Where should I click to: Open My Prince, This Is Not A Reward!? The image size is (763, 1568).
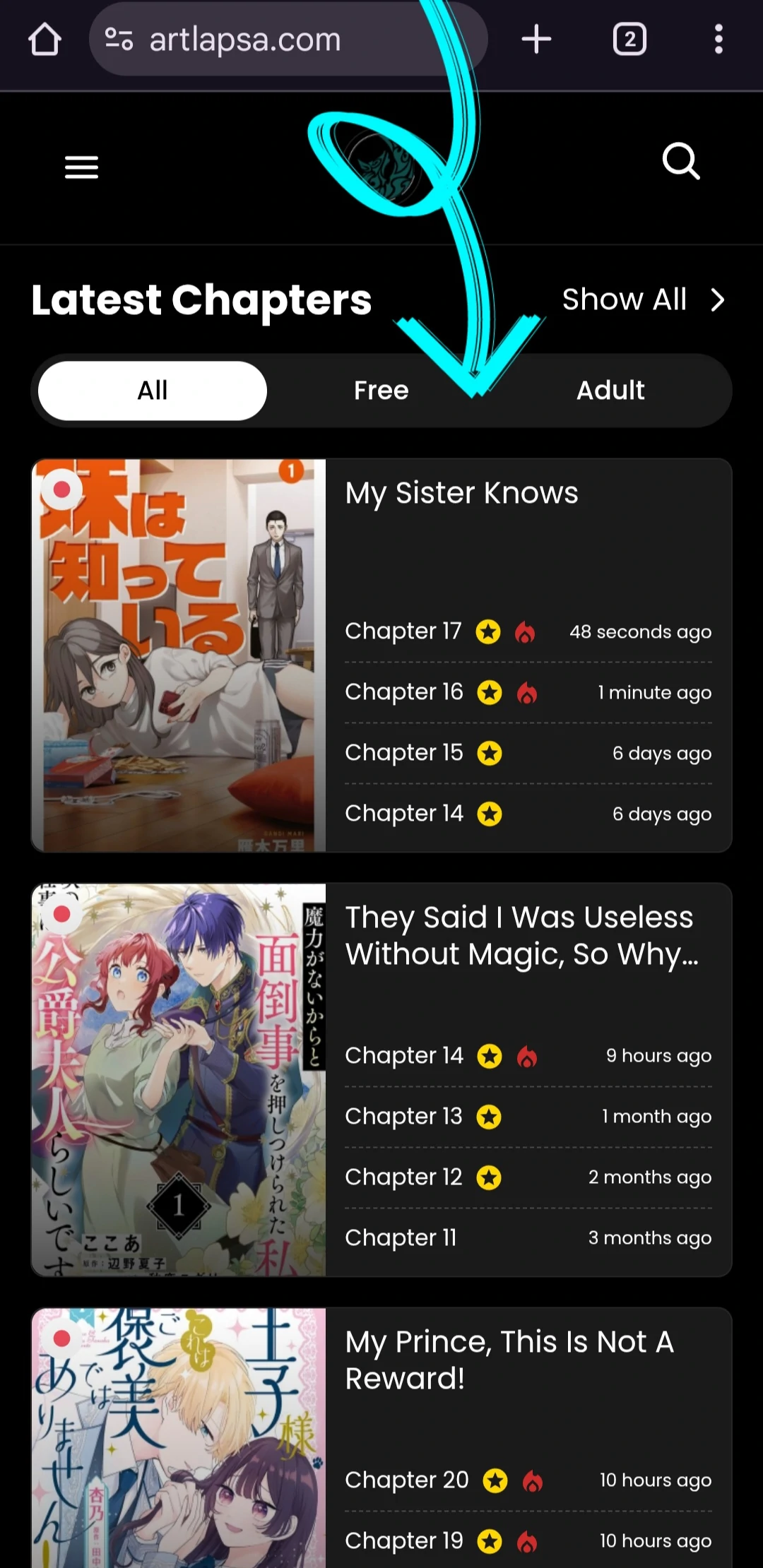tap(509, 1360)
